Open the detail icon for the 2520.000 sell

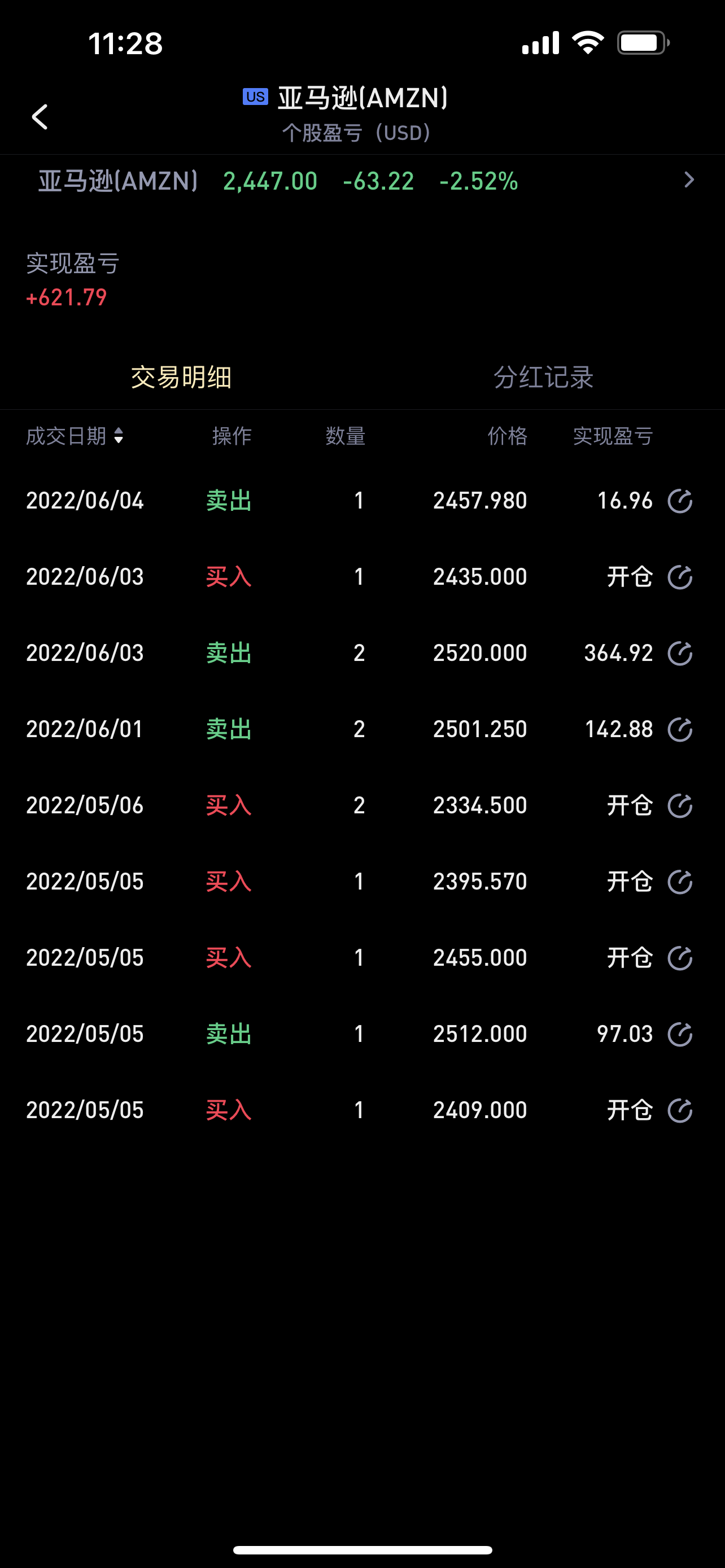click(x=680, y=653)
